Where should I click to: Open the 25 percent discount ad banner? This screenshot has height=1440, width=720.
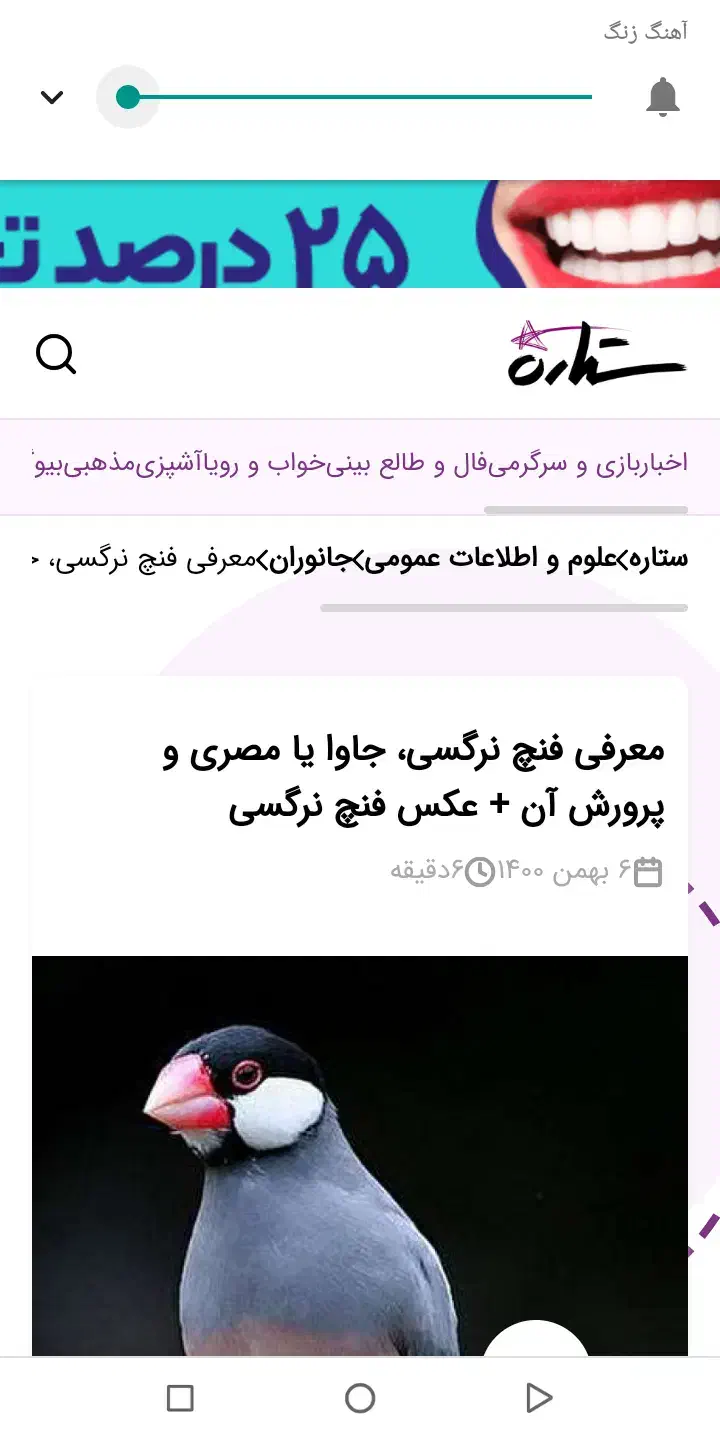(360, 235)
